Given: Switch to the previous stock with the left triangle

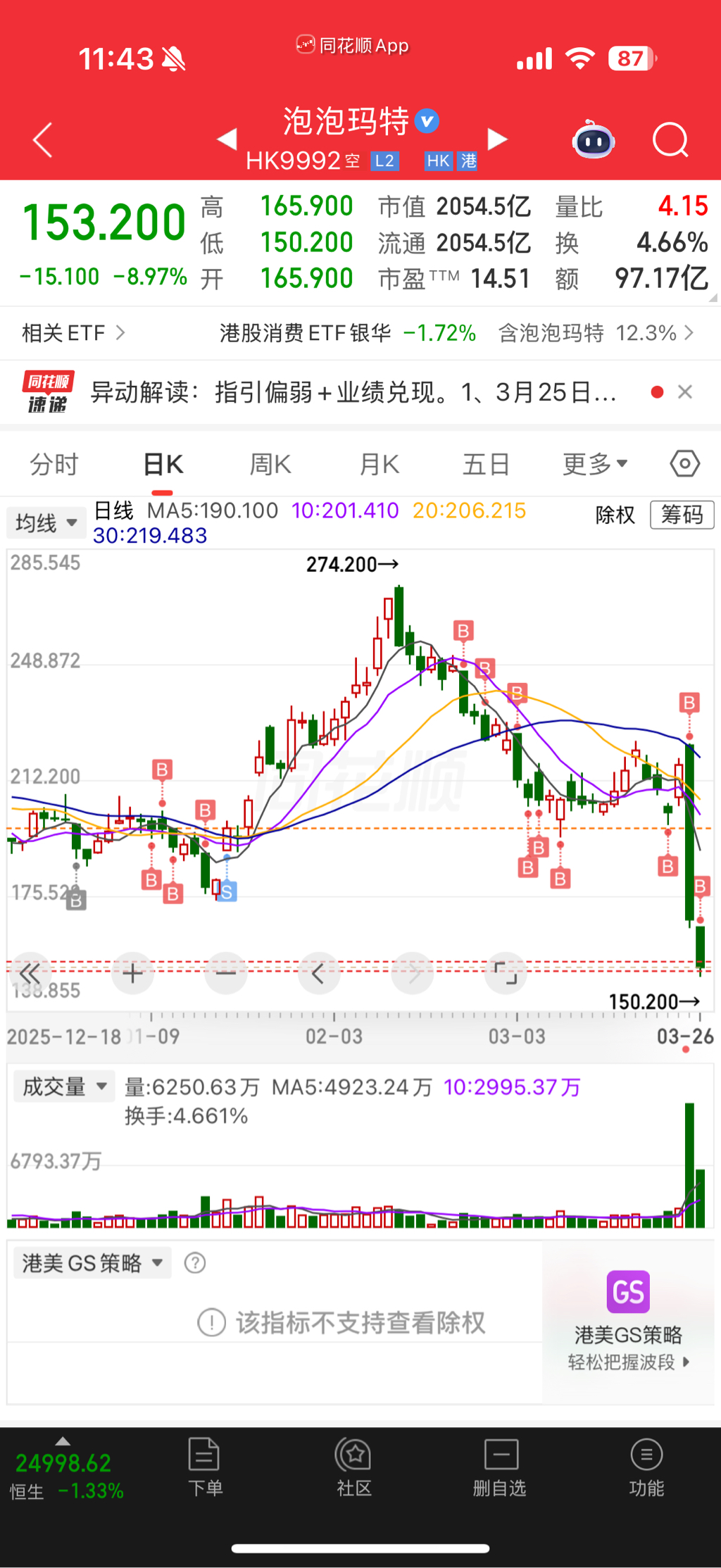Looking at the screenshot, I should (x=227, y=139).
